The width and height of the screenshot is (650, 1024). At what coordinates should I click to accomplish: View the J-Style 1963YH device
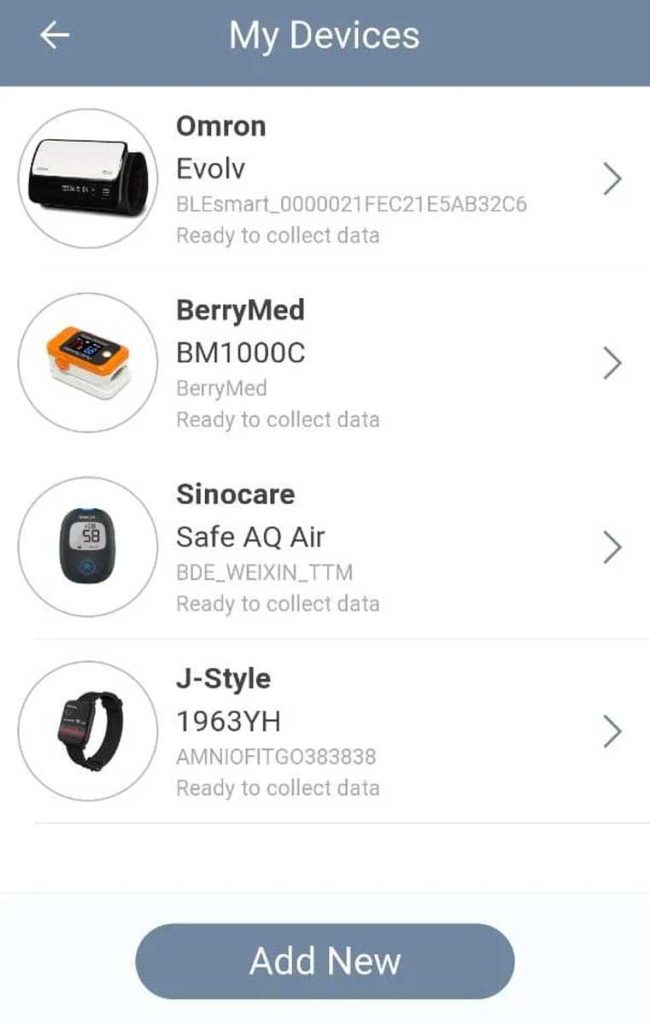[325, 731]
